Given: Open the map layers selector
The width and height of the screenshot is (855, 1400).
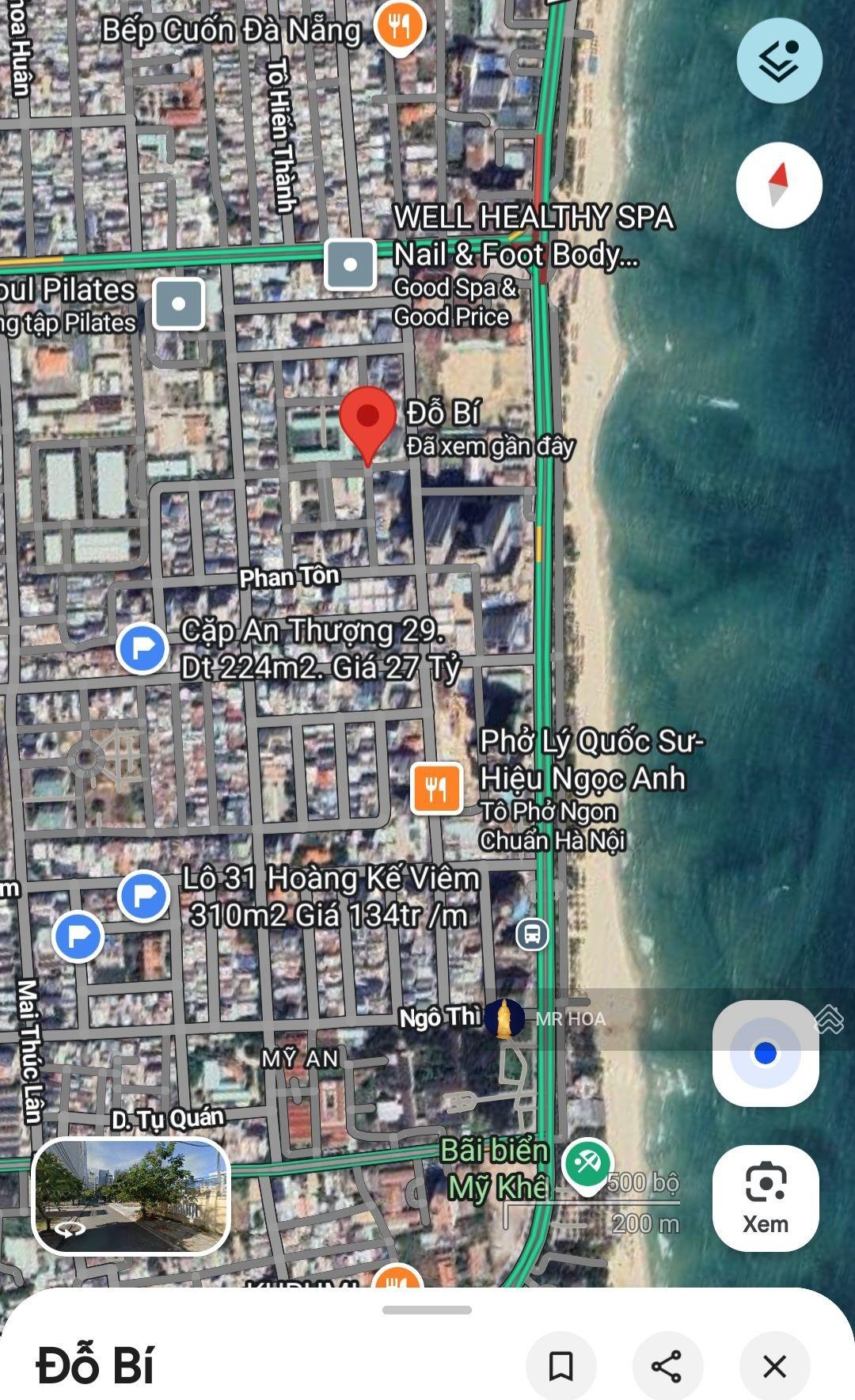Looking at the screenshot, I should (779, 61).
